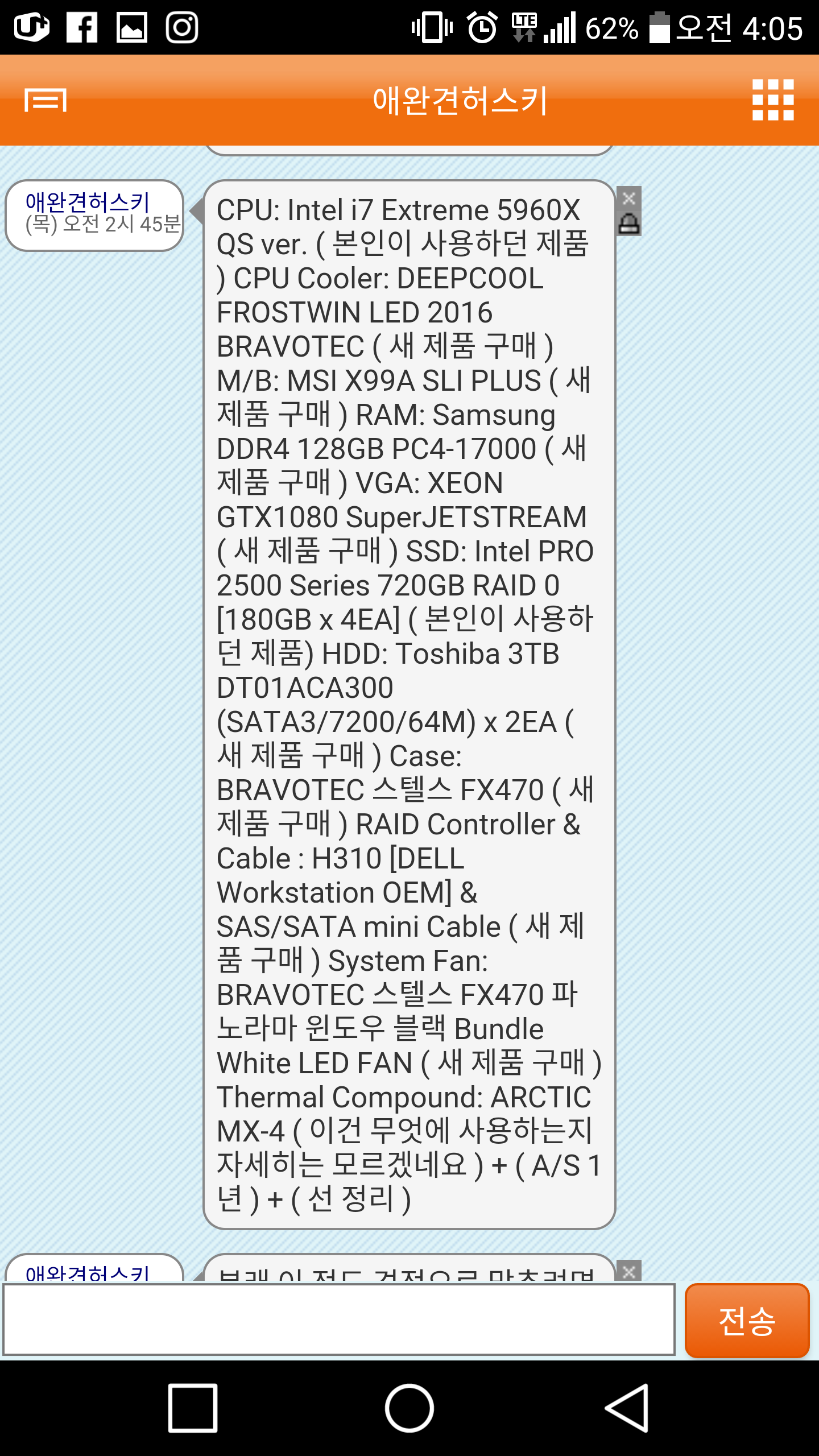Return to the home screen
This screenshot has height=1456, width=819.
click(x=409, y=1408)
